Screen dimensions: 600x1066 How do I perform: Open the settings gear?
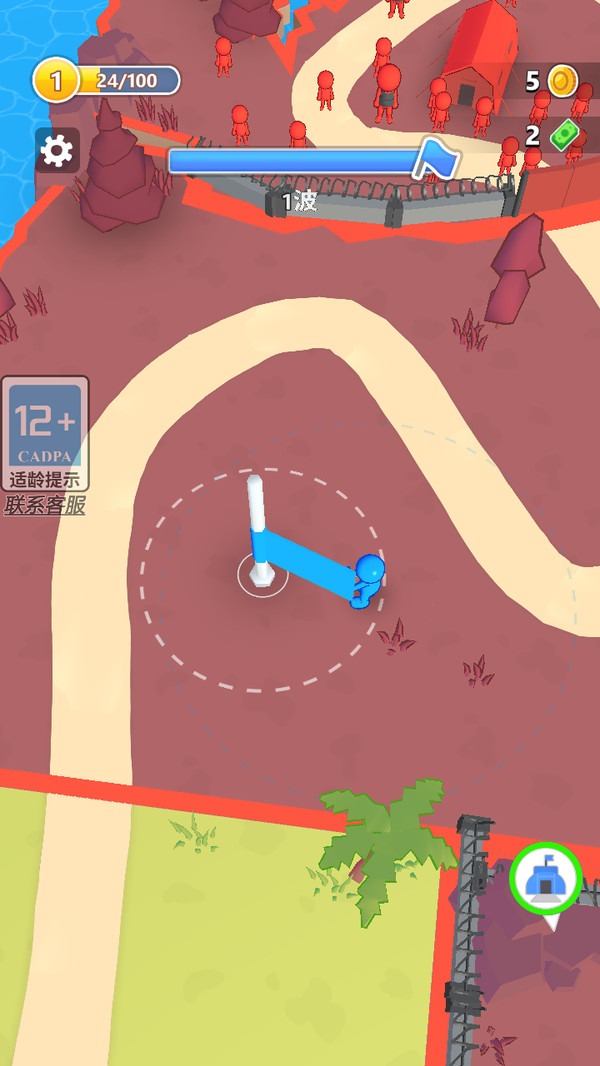(x=57, y=150)
